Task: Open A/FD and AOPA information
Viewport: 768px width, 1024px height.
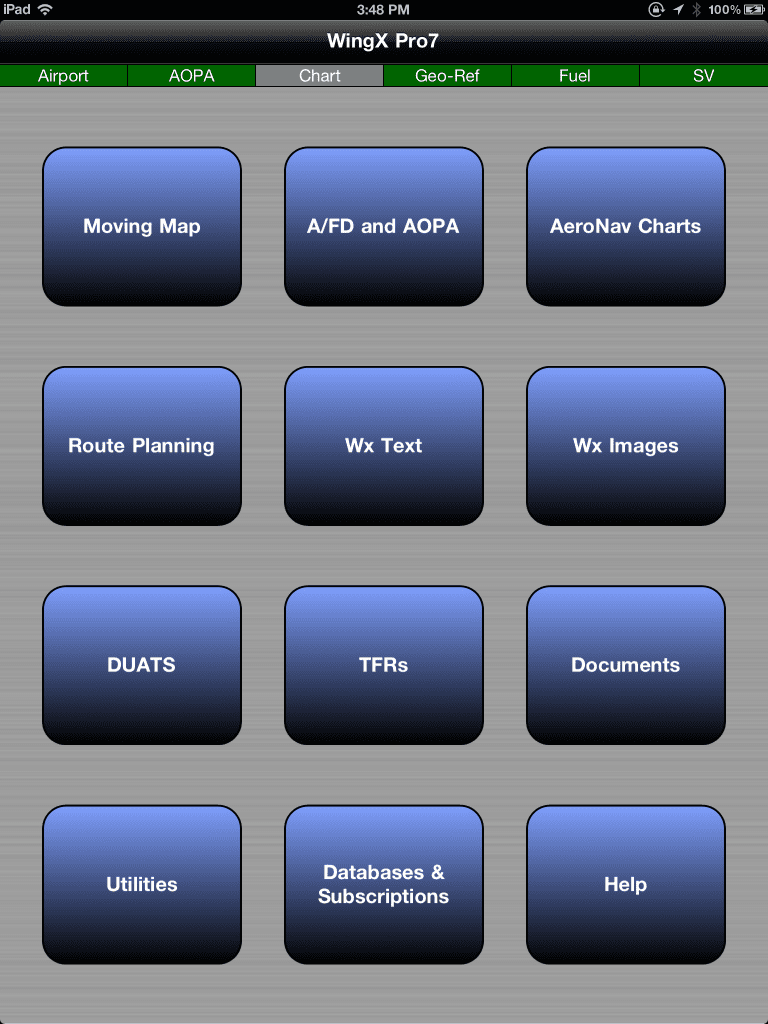Action: pyautogui.click(x=383, y=226)
